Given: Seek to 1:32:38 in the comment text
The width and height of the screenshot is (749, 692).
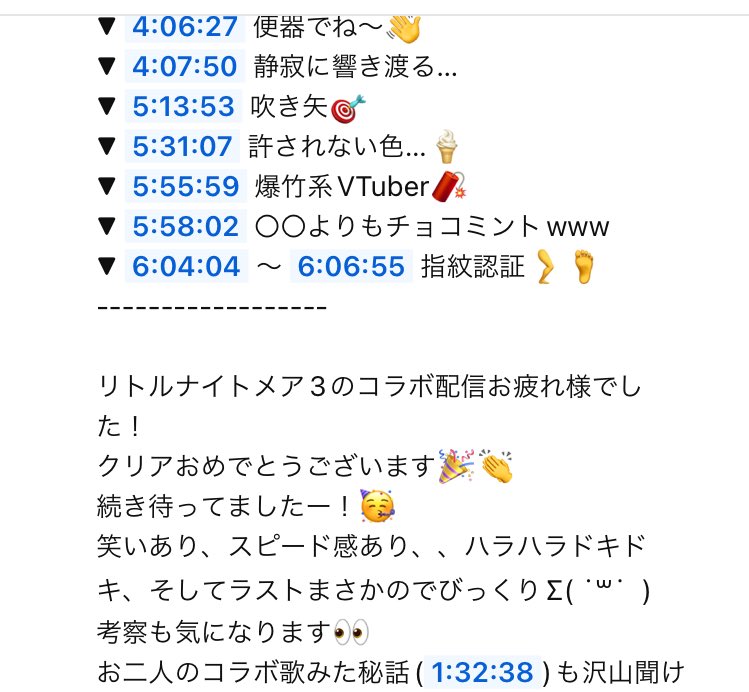Looking at the screenshot, I should pos(482,673).
